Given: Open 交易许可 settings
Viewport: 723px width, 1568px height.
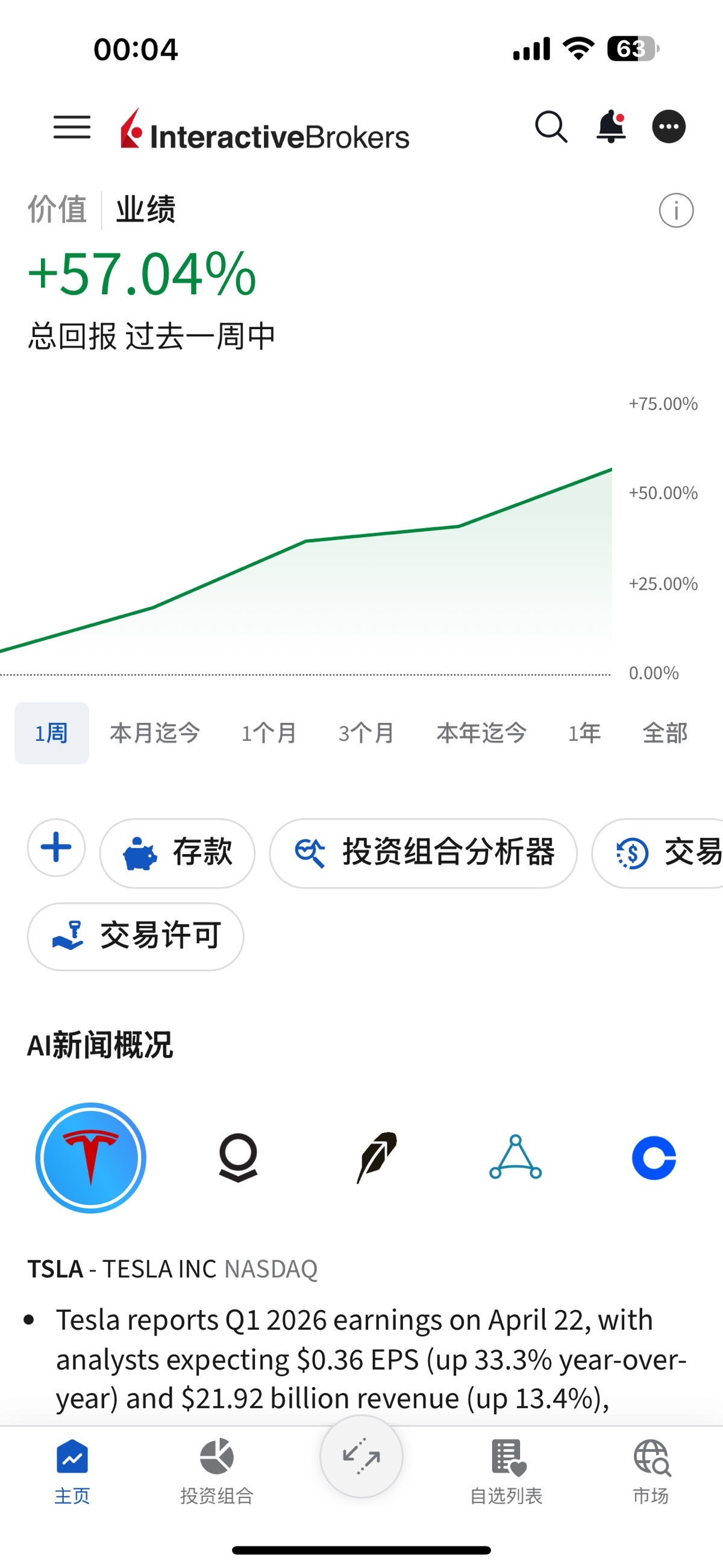Looking at the screenshot, I should pos(135,936).
